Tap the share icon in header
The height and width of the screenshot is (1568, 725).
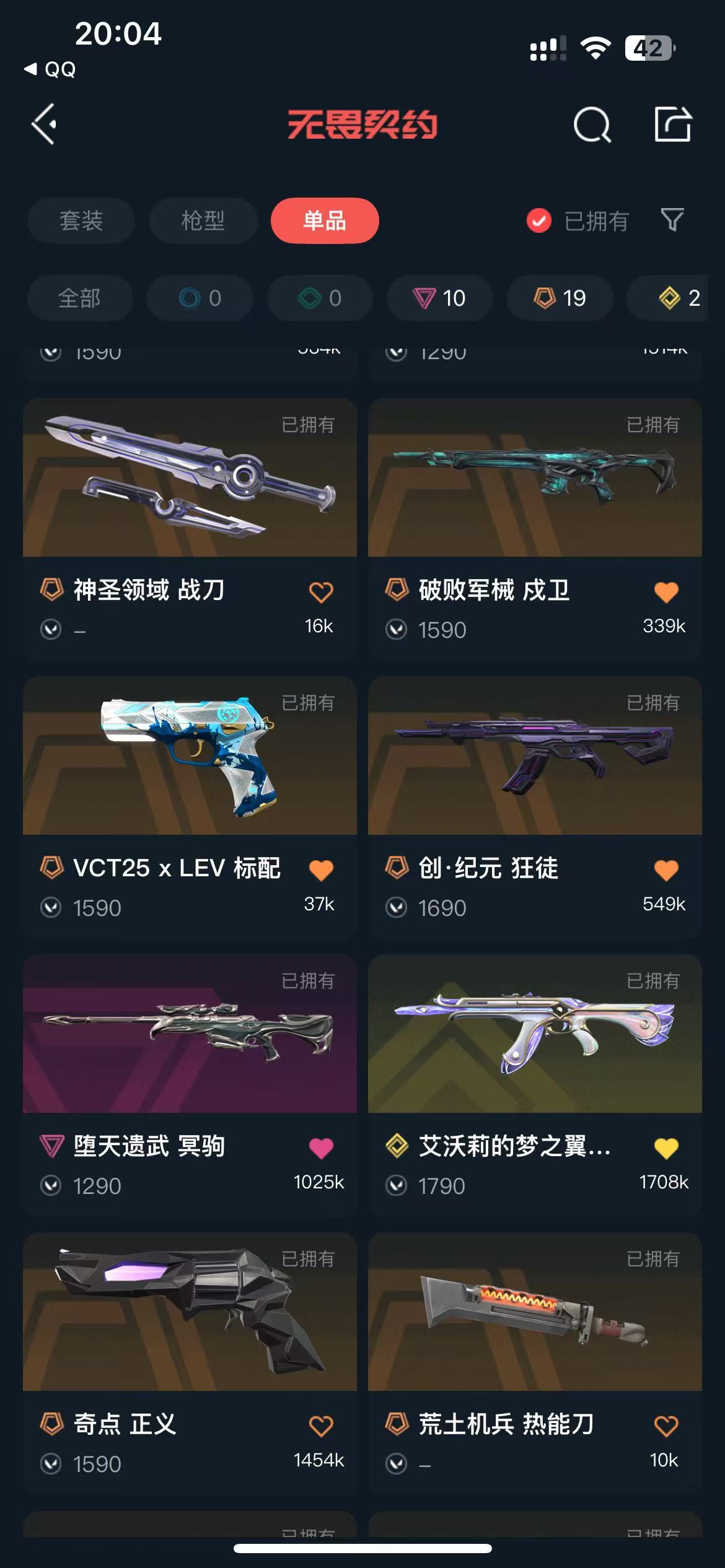point(673,124)
